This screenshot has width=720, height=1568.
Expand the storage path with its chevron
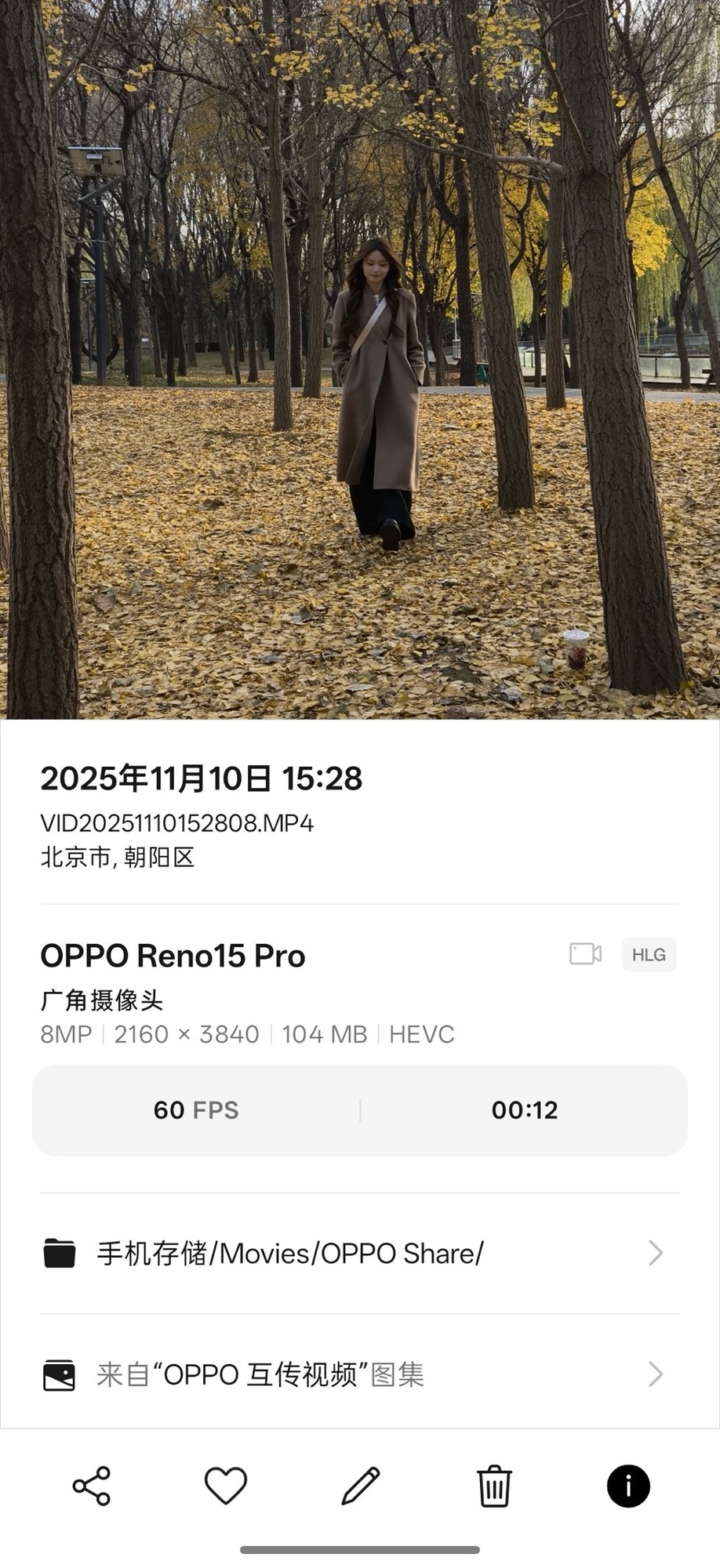[x=656, y=1253]
